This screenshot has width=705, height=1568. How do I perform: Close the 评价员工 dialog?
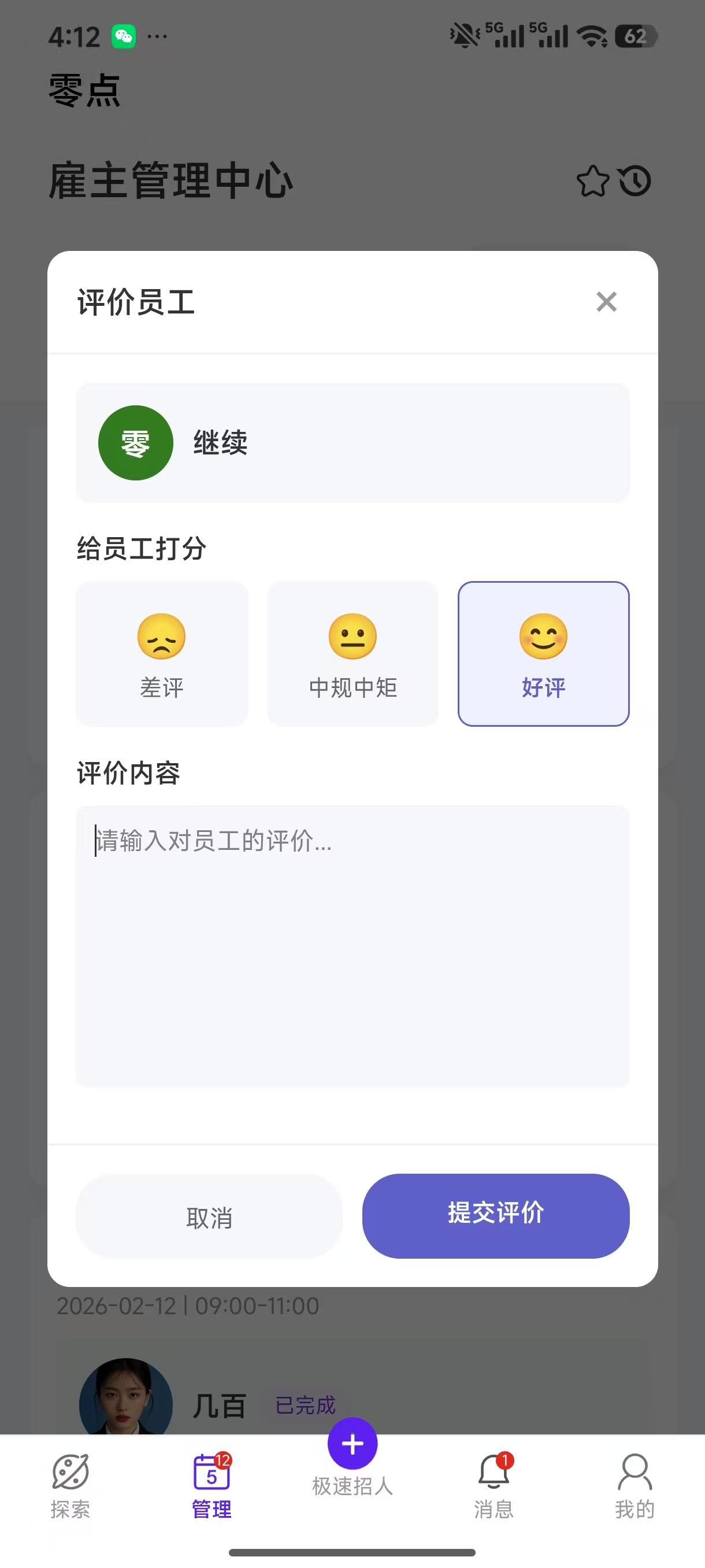coord(606,302)
